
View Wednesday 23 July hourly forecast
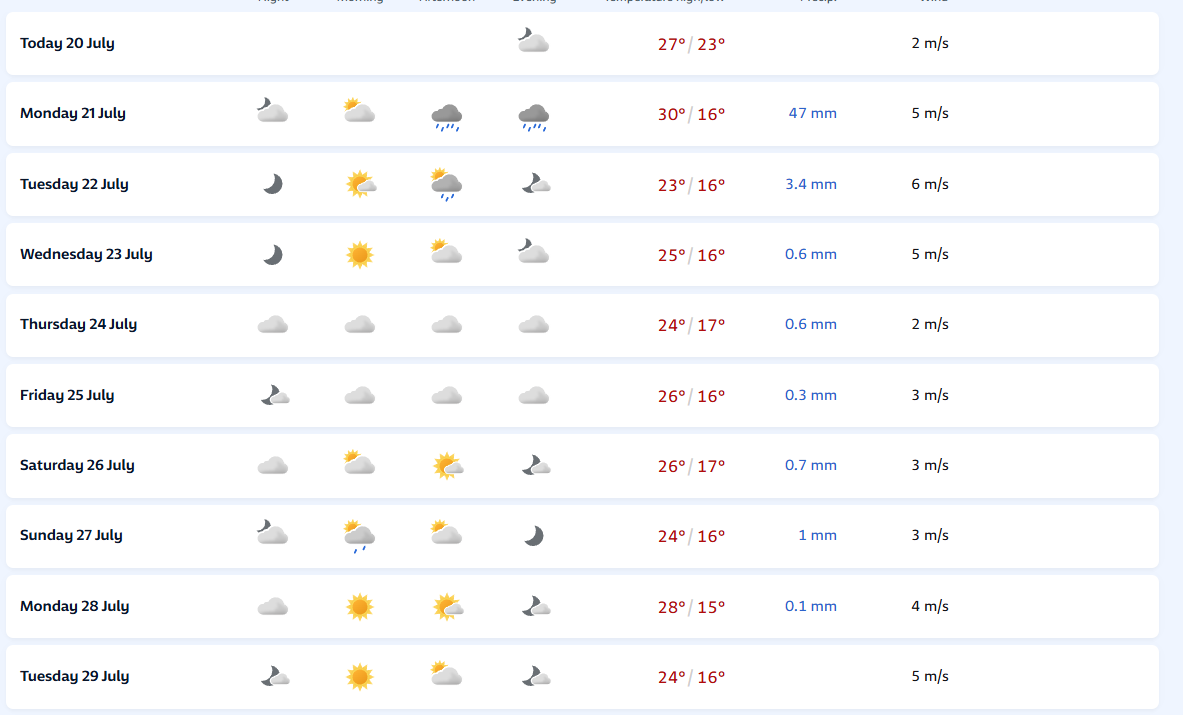[86, 254]
